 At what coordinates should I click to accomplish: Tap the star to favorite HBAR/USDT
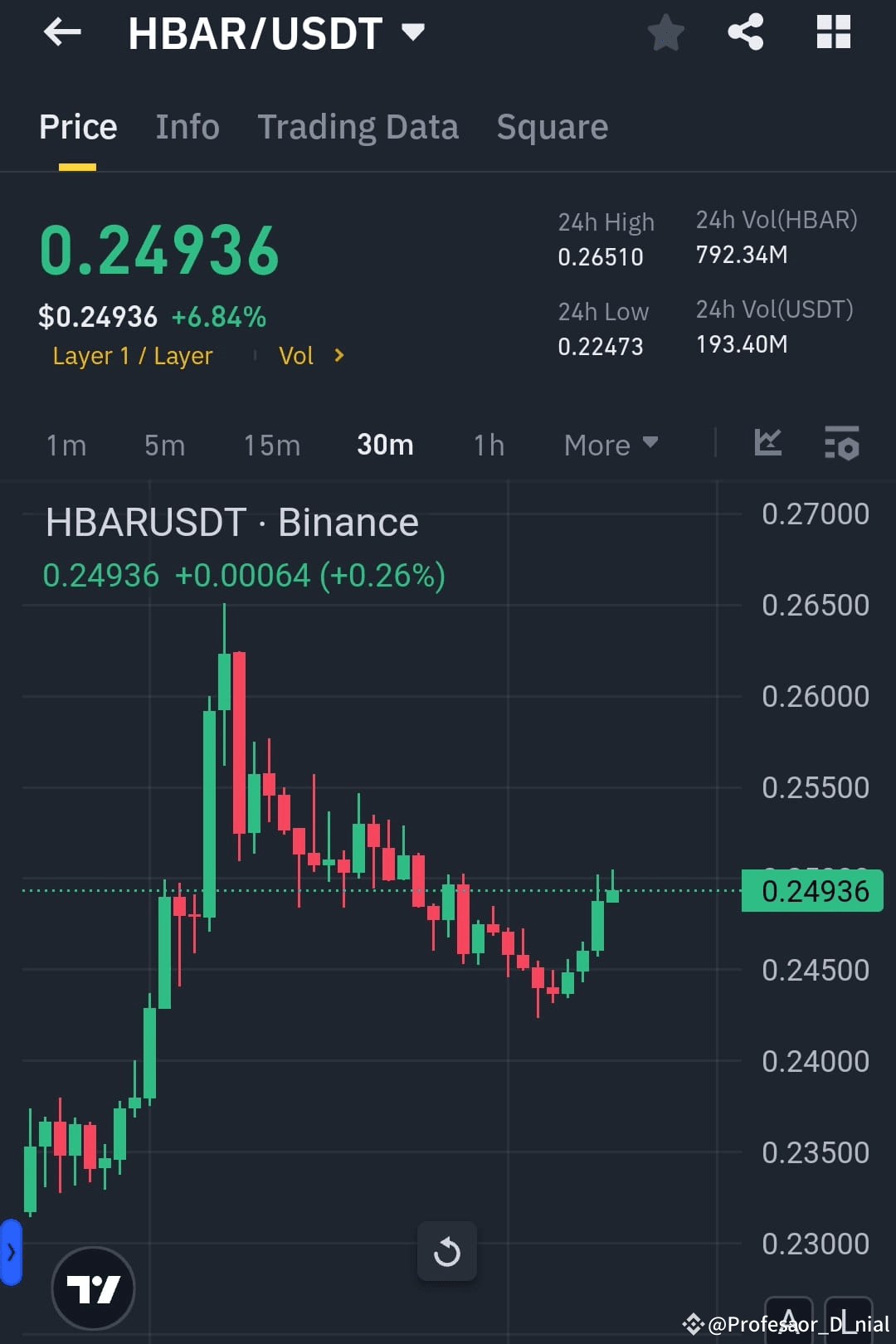[x=665, y=32]
